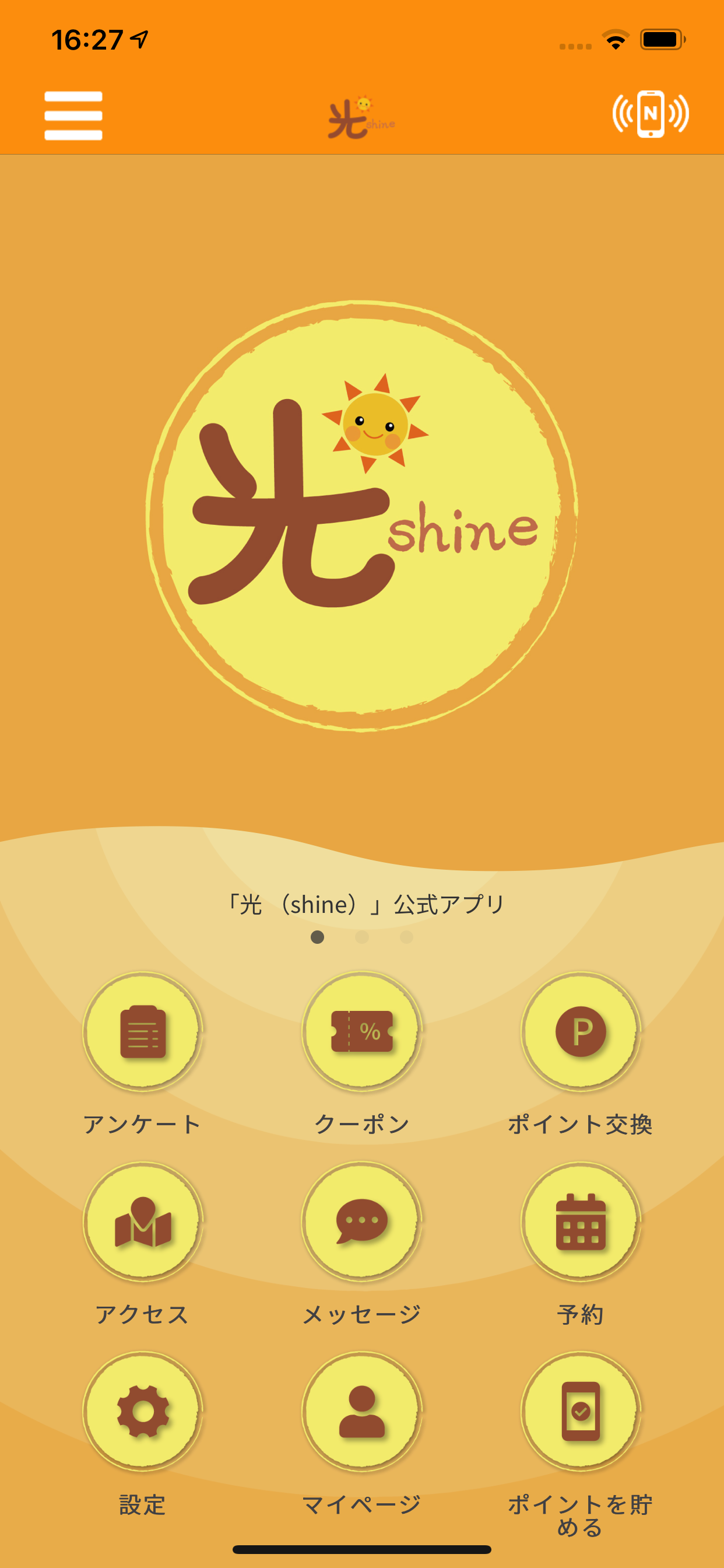Tap the first carousel pagination dot
Screen dimensions: 724x1568
point(318,938)
